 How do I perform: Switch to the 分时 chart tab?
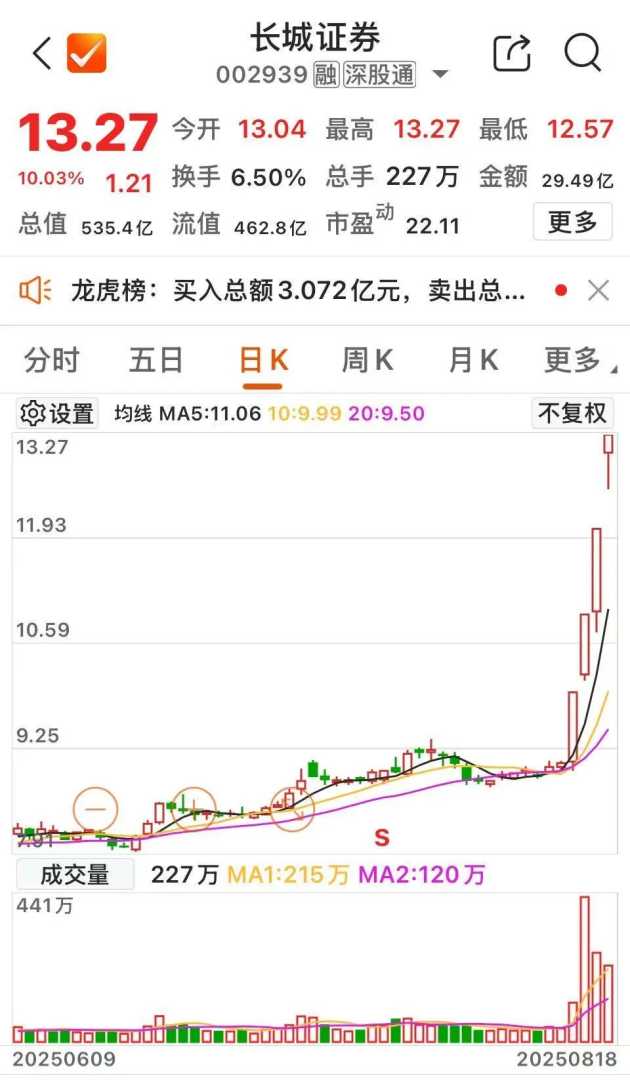click(51, 360)
